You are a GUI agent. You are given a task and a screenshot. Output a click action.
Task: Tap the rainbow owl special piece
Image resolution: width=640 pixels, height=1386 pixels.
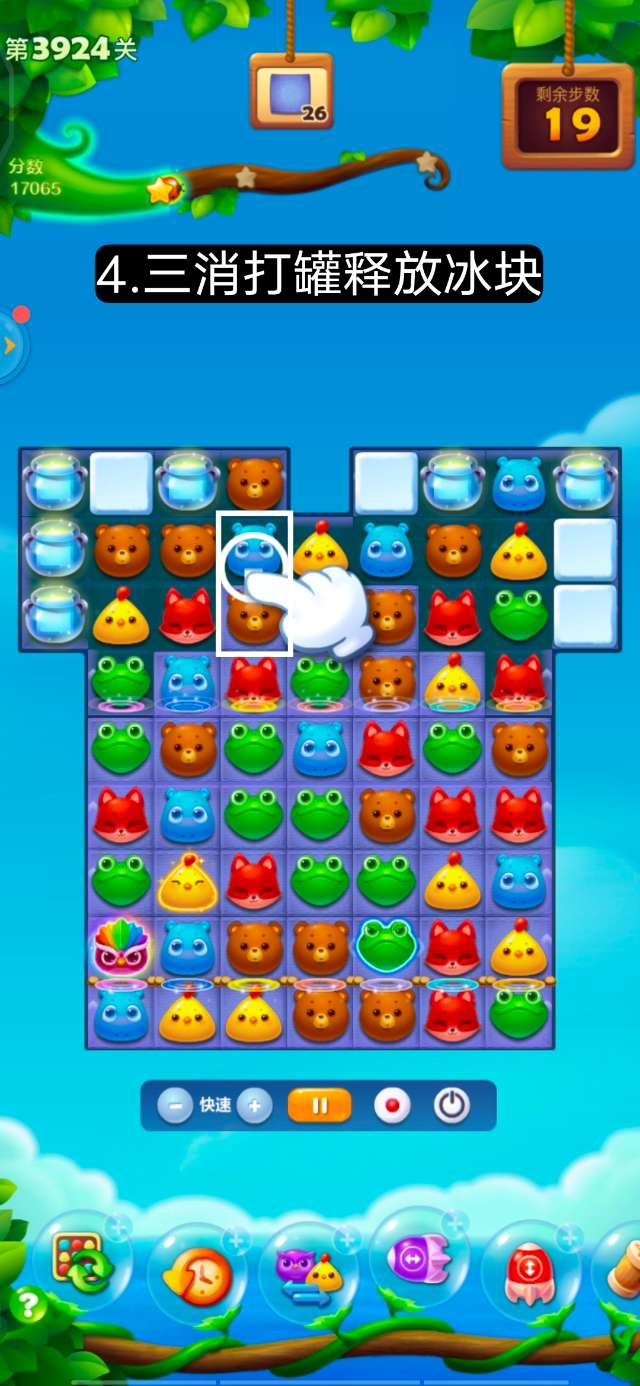(x=120, y=948)
